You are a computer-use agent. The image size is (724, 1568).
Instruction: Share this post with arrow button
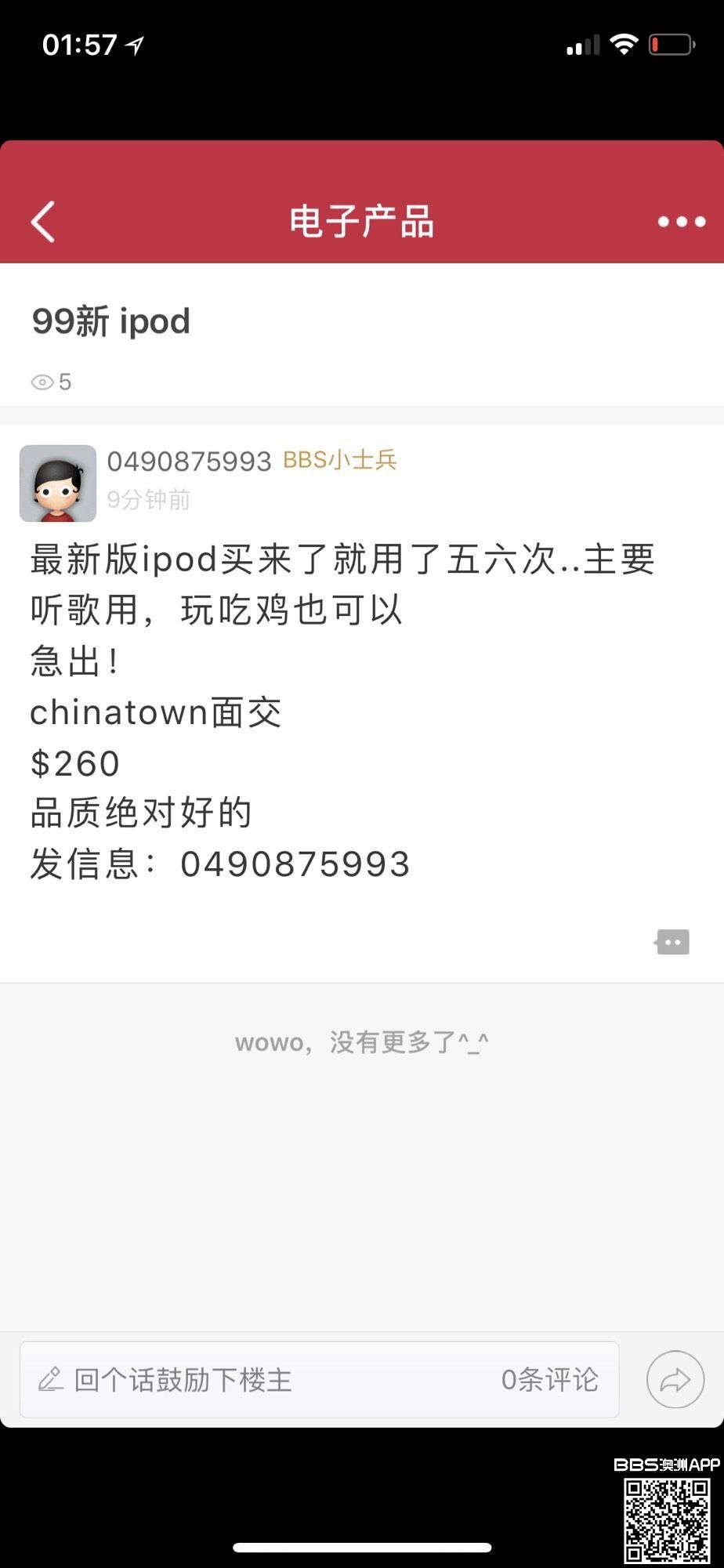(x=675, y=1380)
